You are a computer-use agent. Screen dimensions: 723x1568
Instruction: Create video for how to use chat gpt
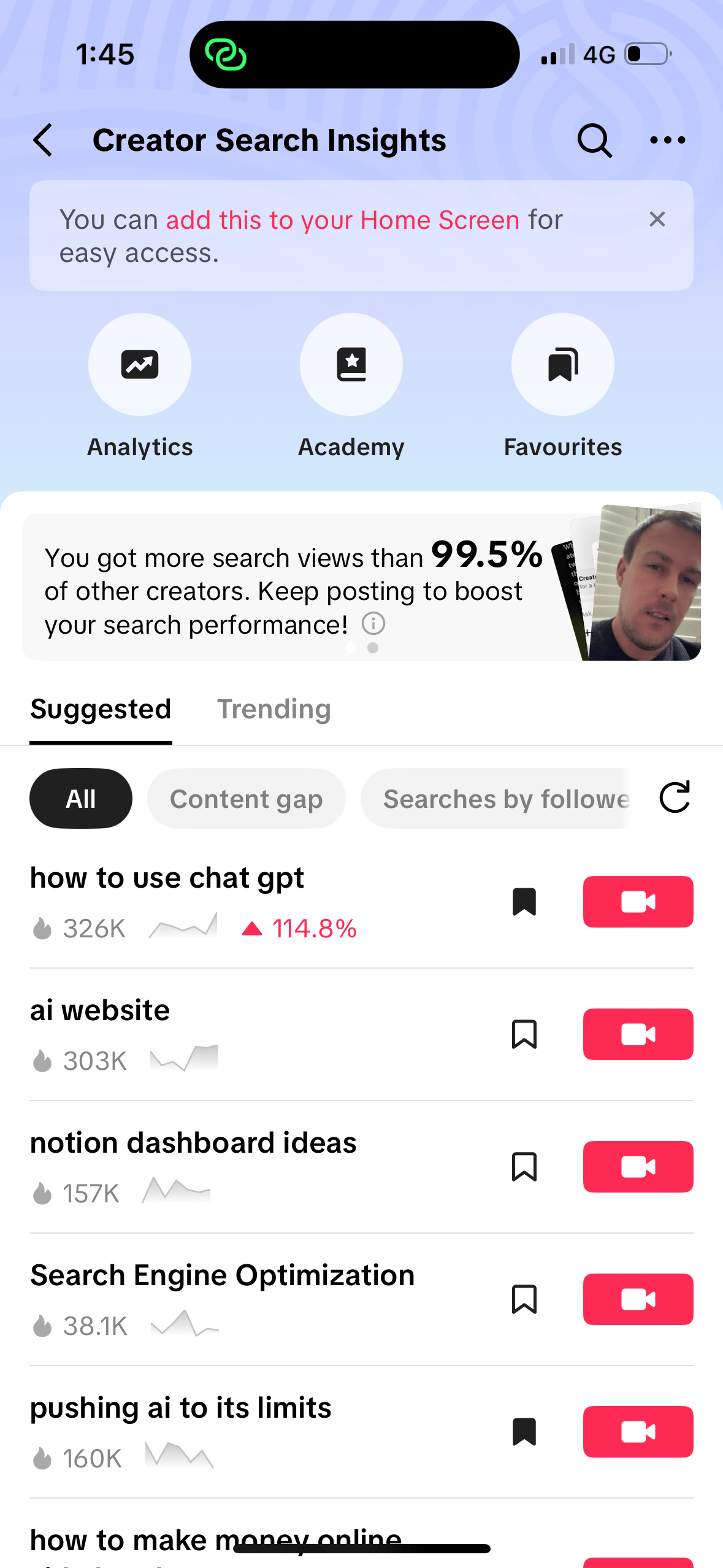[x=638, y=902]
